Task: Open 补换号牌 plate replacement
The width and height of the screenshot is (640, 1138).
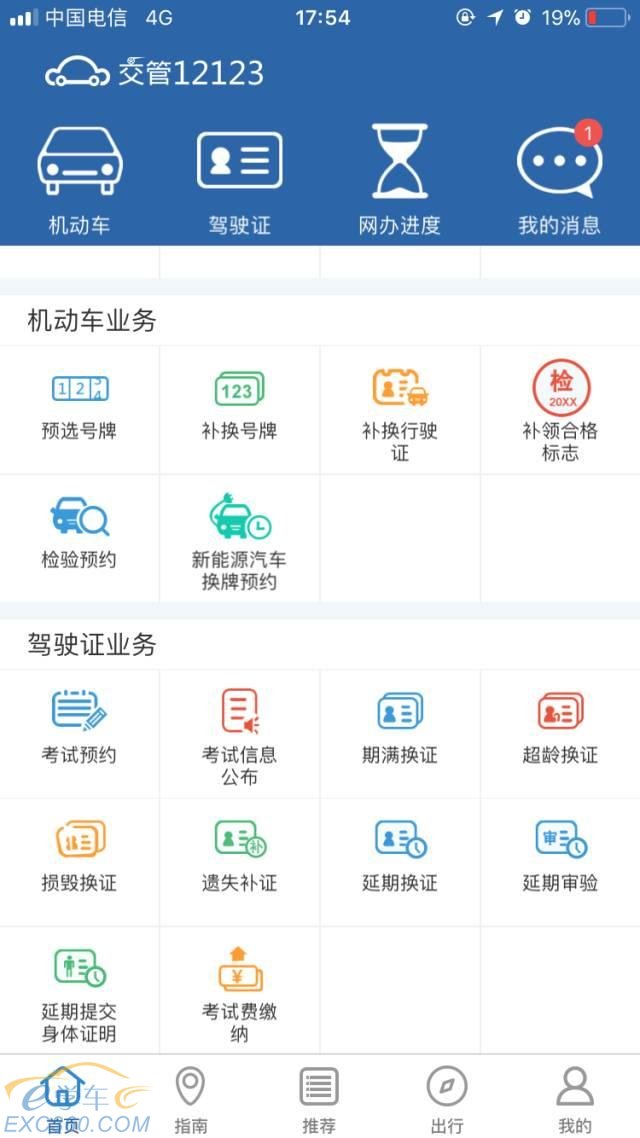Action: tap(239, 409)
